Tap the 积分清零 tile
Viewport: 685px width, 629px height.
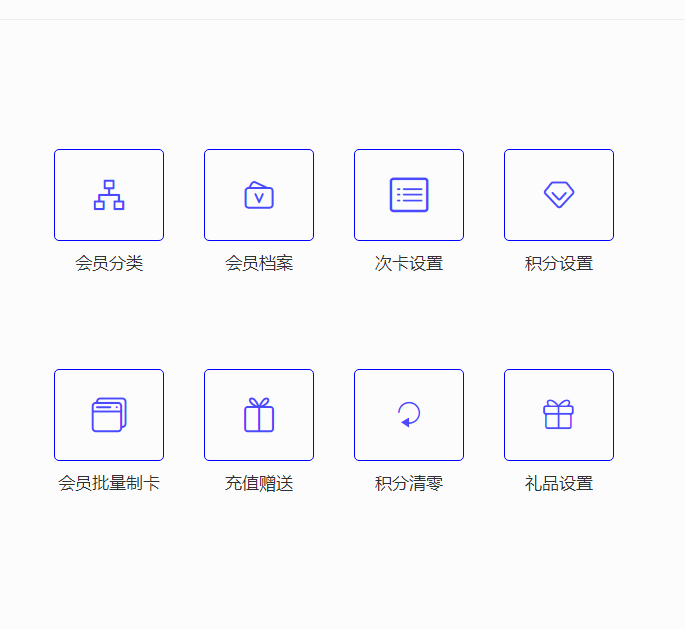click(409, 415)
